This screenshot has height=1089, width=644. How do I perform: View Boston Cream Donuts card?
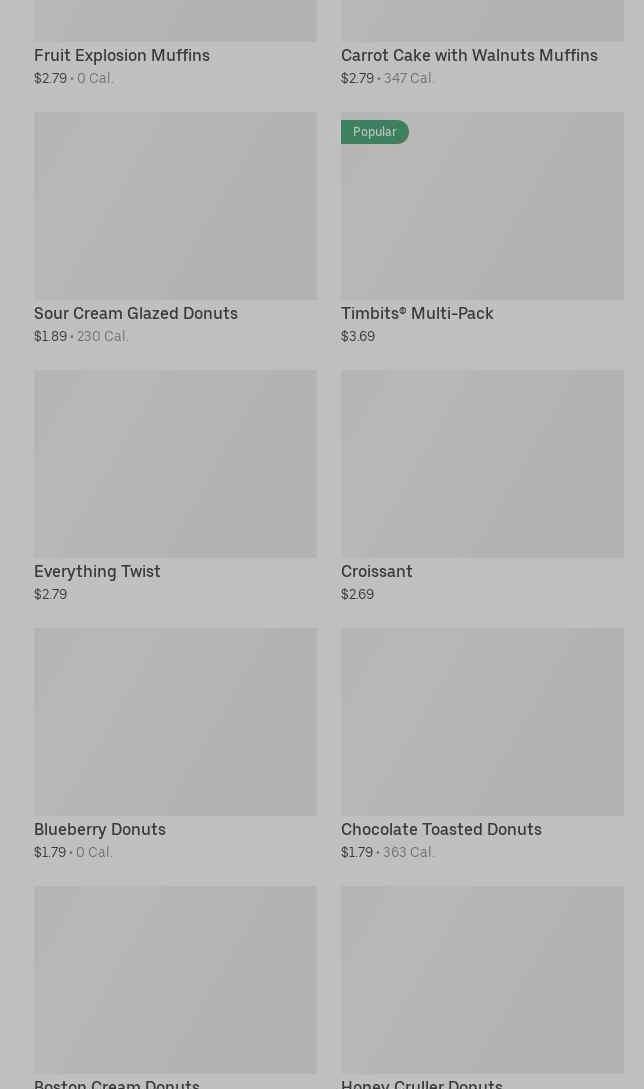click(175, 987)
